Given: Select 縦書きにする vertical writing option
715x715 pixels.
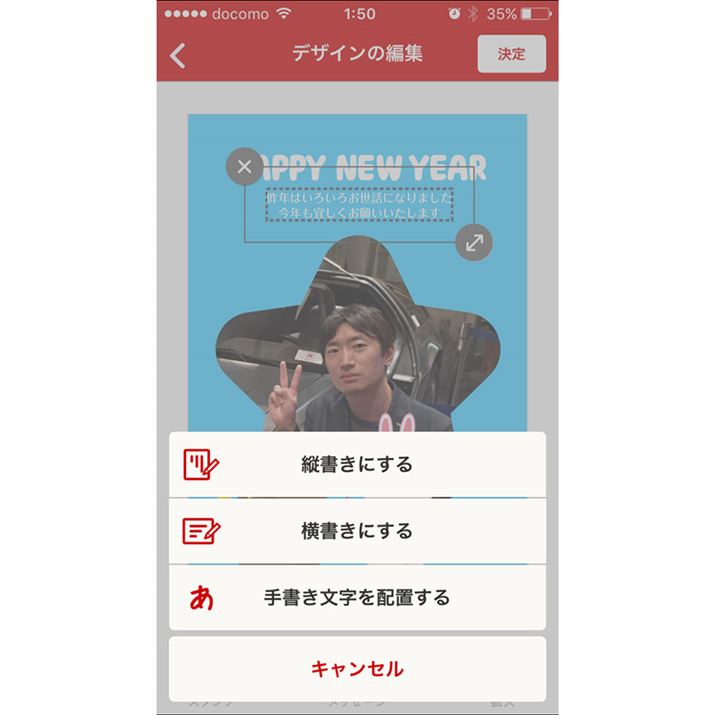Looking at the screenshot, I should pyautogui.click(x=357, y=464).
